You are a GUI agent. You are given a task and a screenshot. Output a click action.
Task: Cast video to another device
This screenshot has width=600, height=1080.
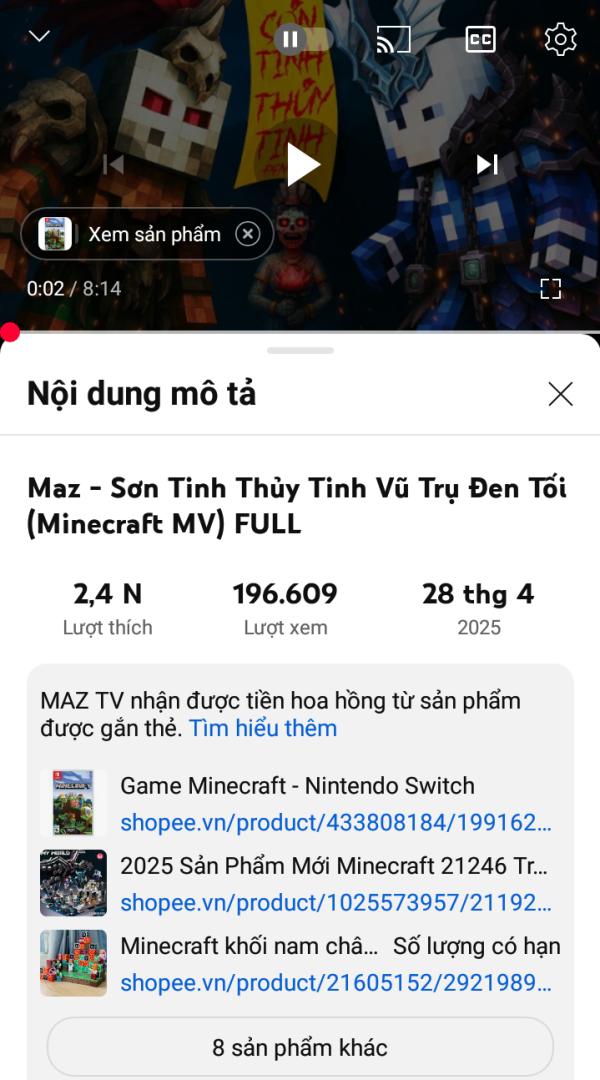[x=393, y=39]
